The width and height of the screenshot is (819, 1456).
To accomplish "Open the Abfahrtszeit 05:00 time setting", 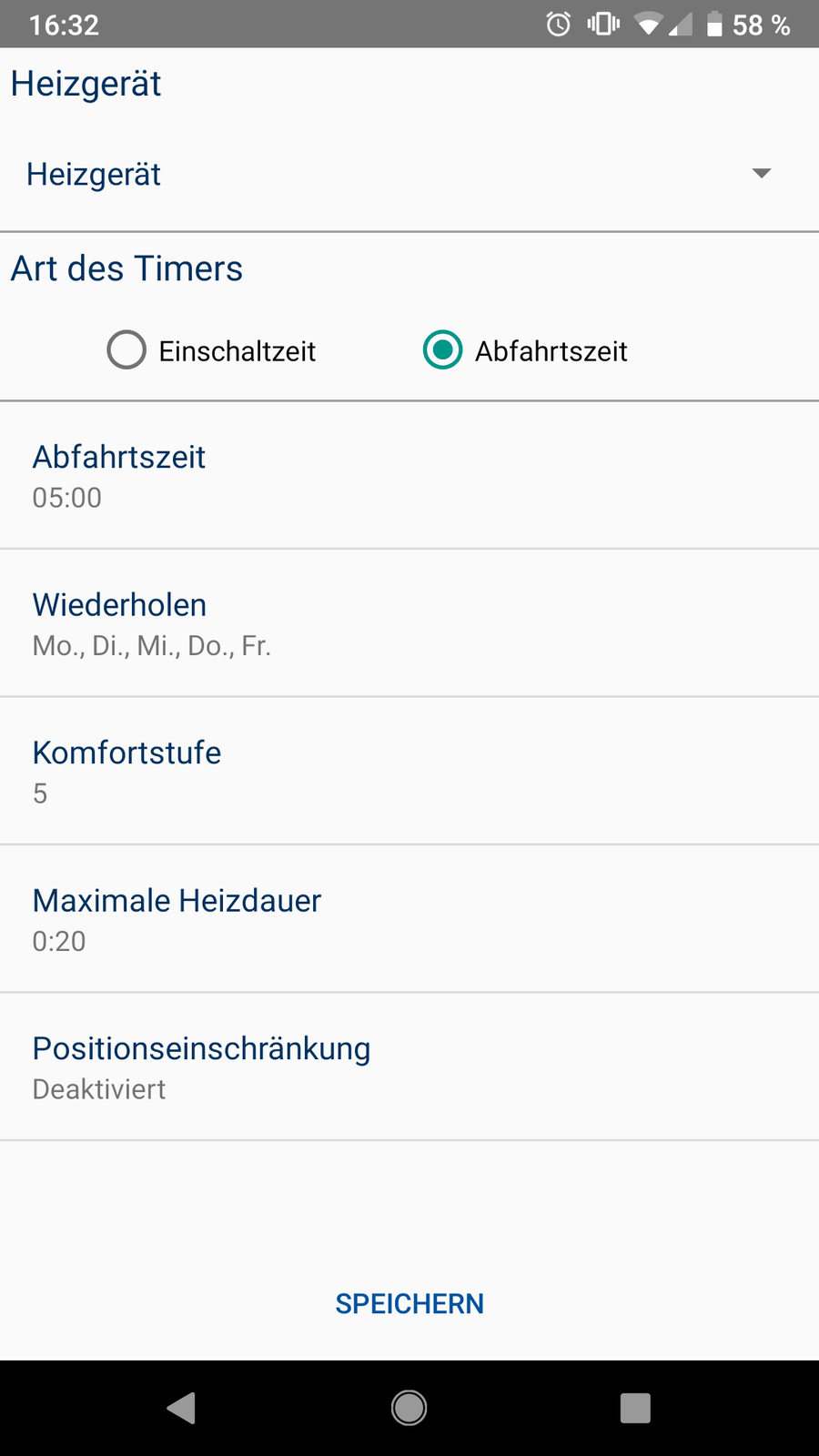I will pyautogui.click(x=409, y=475).
